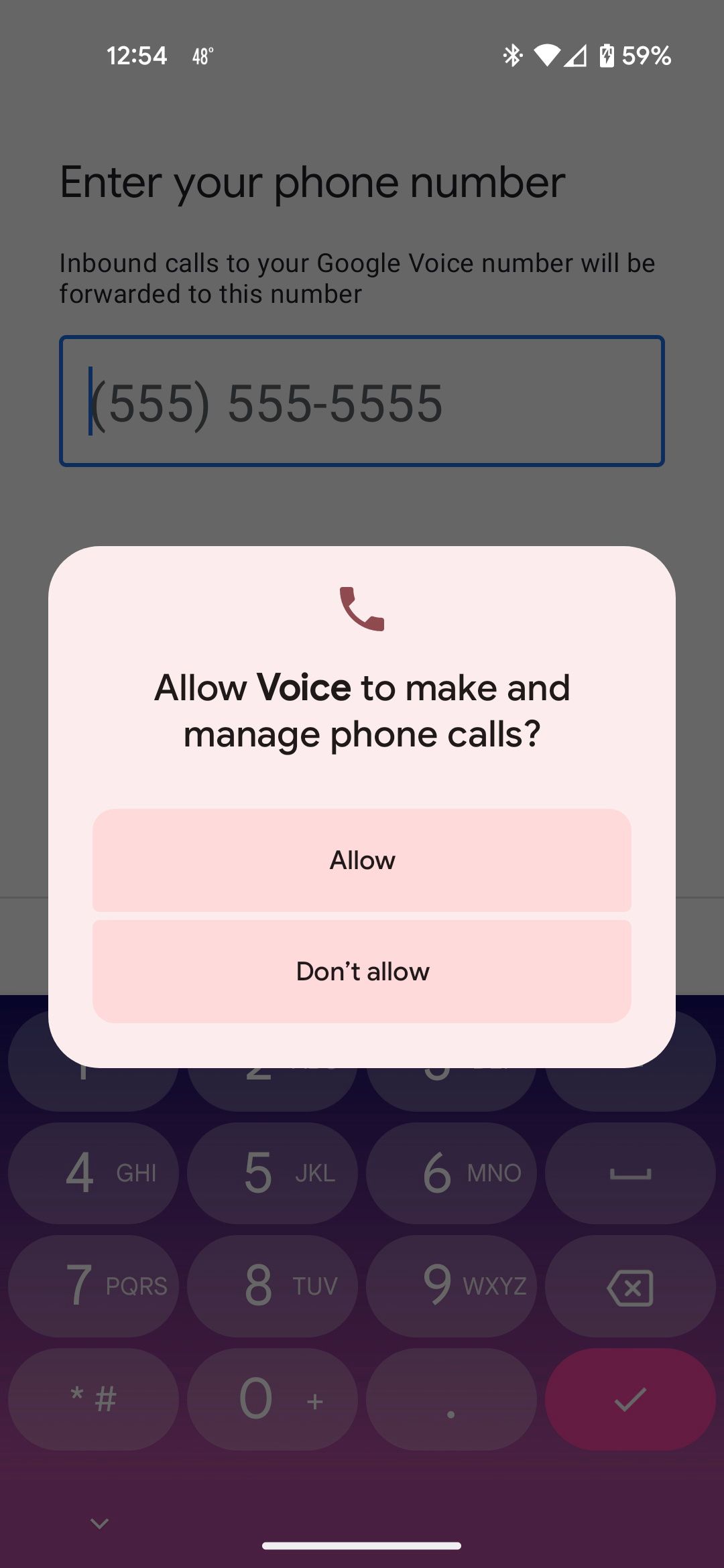Image resolution: width=724 pixels, height=1568 pixels.
Task: Tap the 5 JKL key
Action: pyautogui.click(x=272, y=1173)
